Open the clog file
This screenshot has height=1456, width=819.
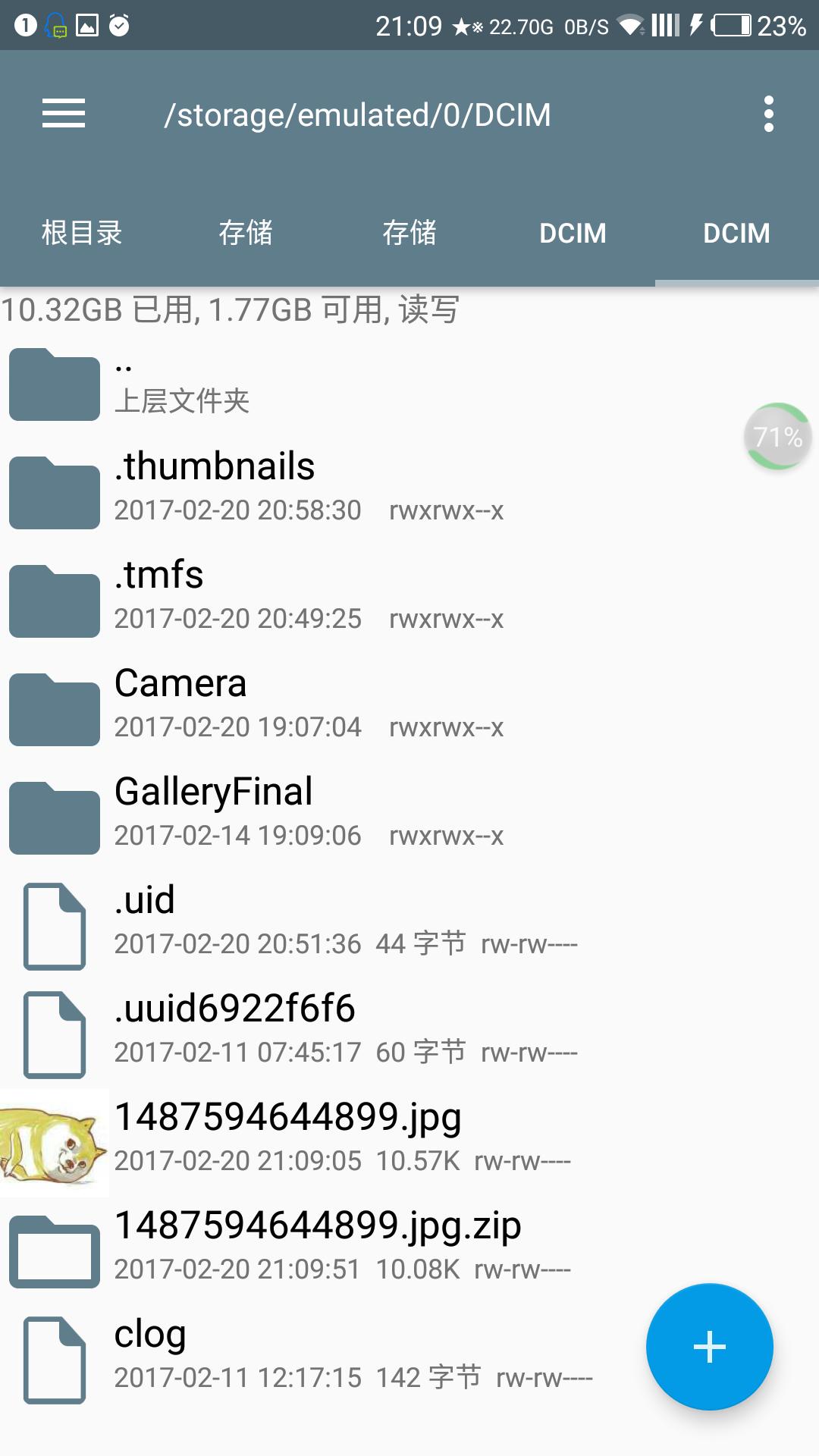[x=150, y=1354]
